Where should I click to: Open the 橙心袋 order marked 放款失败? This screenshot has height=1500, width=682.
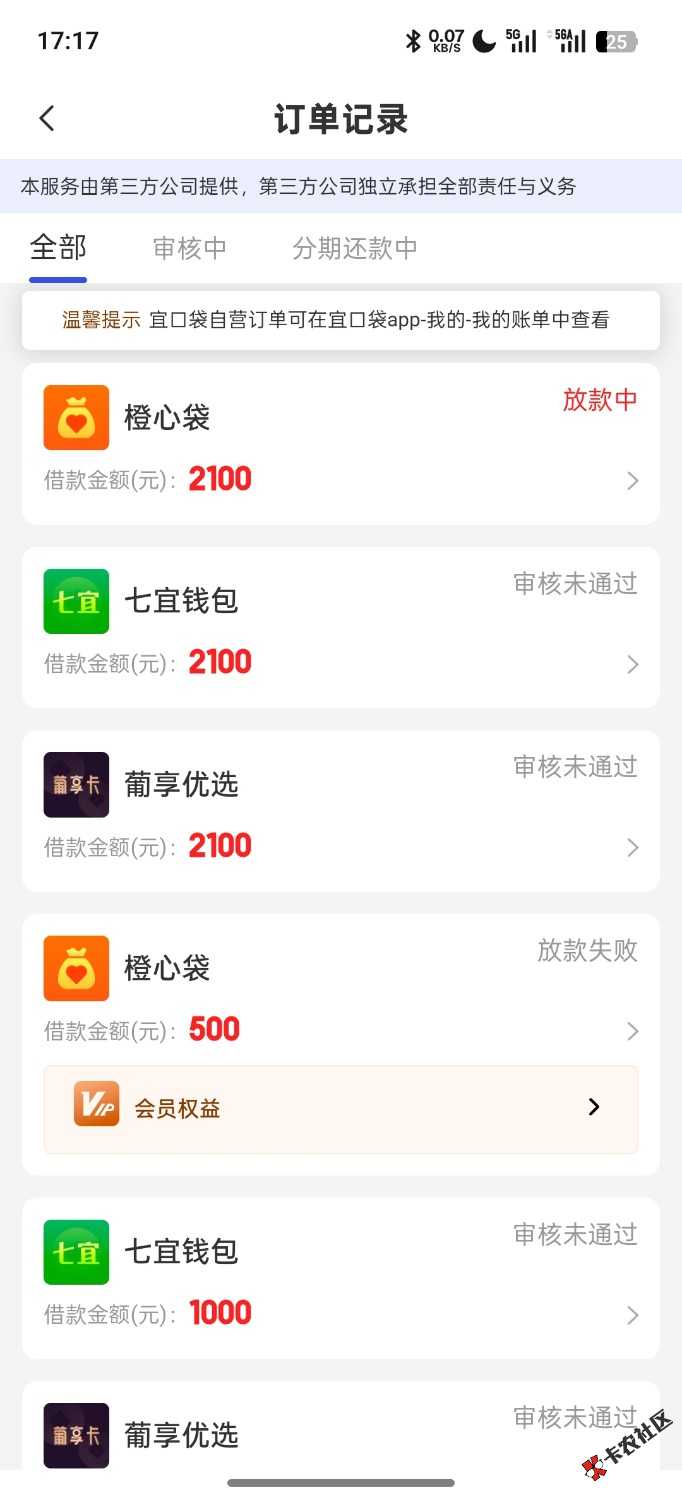pos(340,990)
